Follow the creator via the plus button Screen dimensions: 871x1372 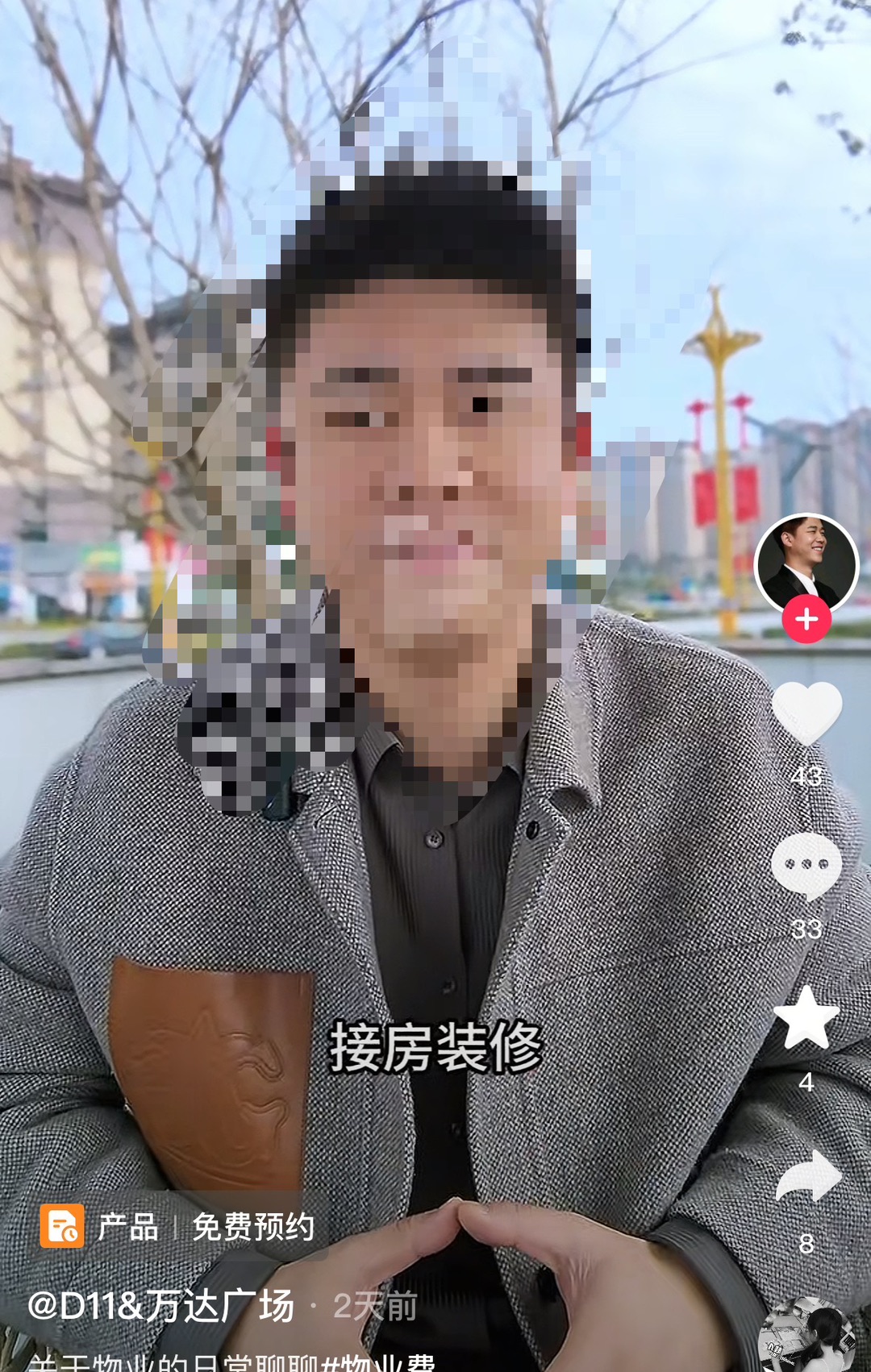pos(806,620)
